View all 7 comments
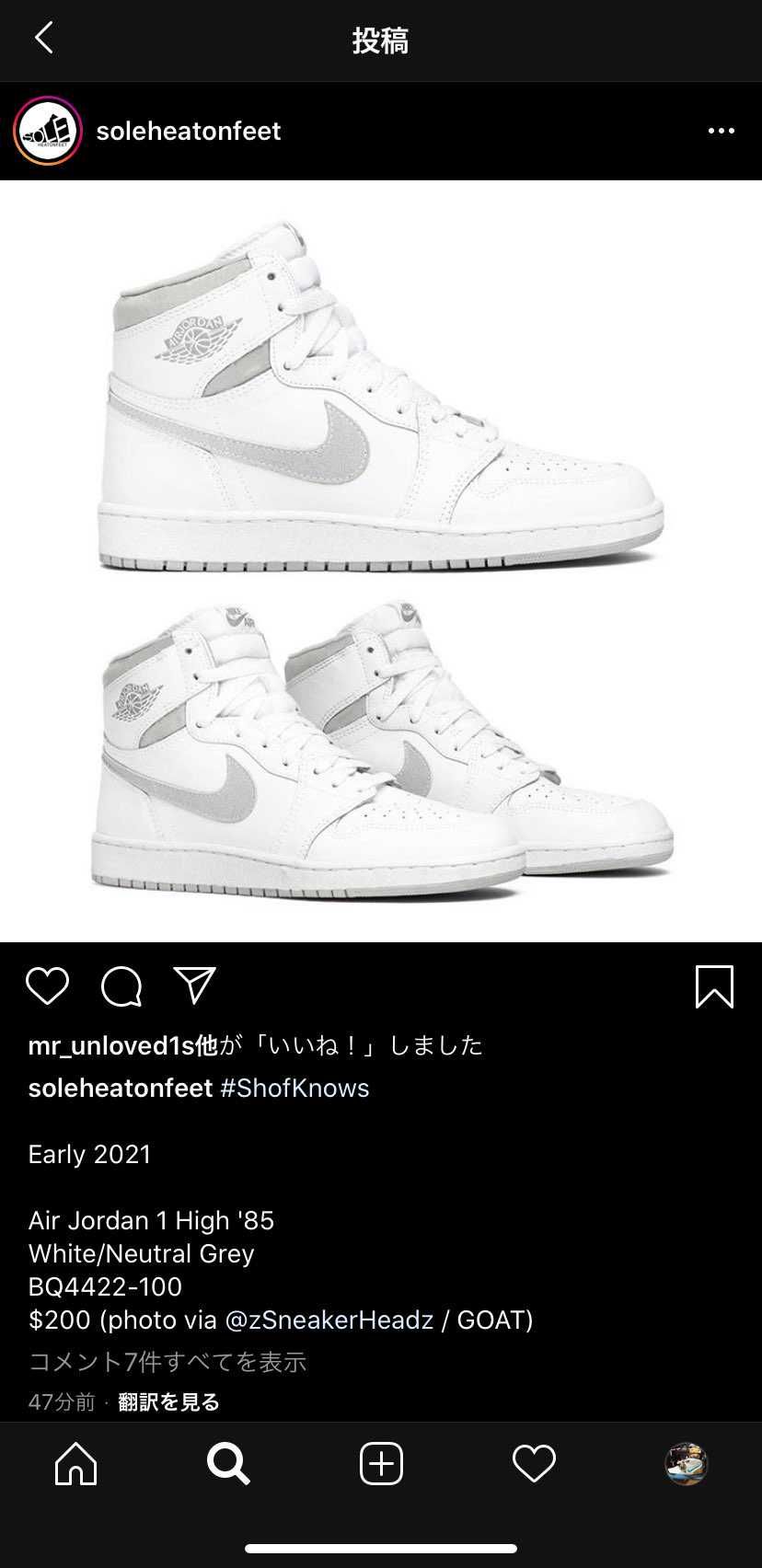Screen dimensions: 762x1568 (x=167, y=1362)
